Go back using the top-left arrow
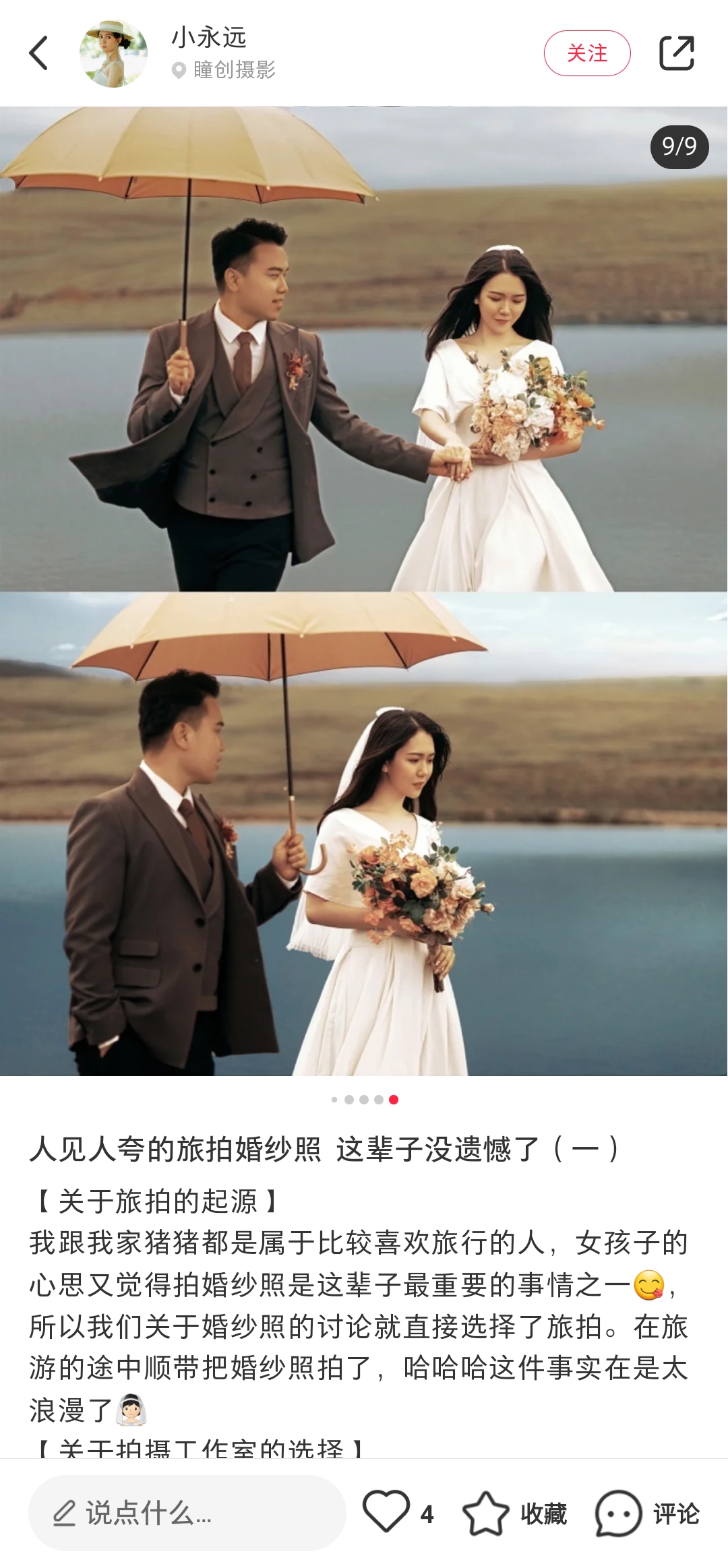This screenshot has height=1568, width=728. [x=39, y=53]
